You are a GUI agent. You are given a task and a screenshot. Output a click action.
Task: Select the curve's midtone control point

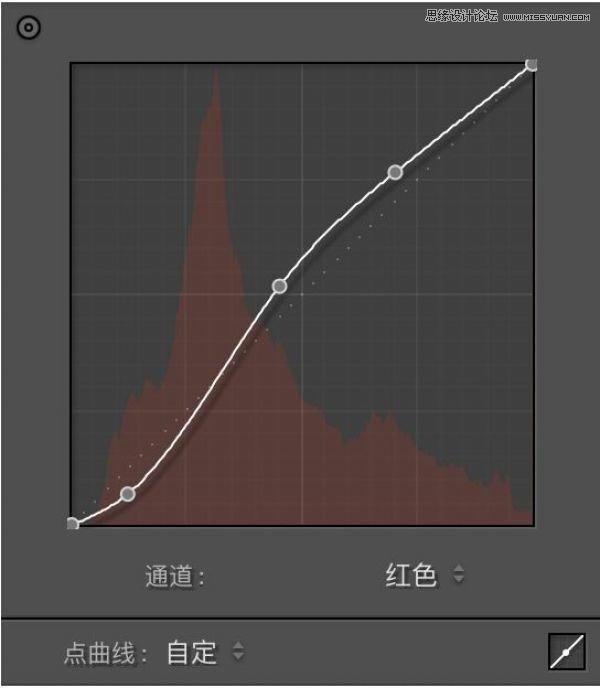tap(280, 286)
